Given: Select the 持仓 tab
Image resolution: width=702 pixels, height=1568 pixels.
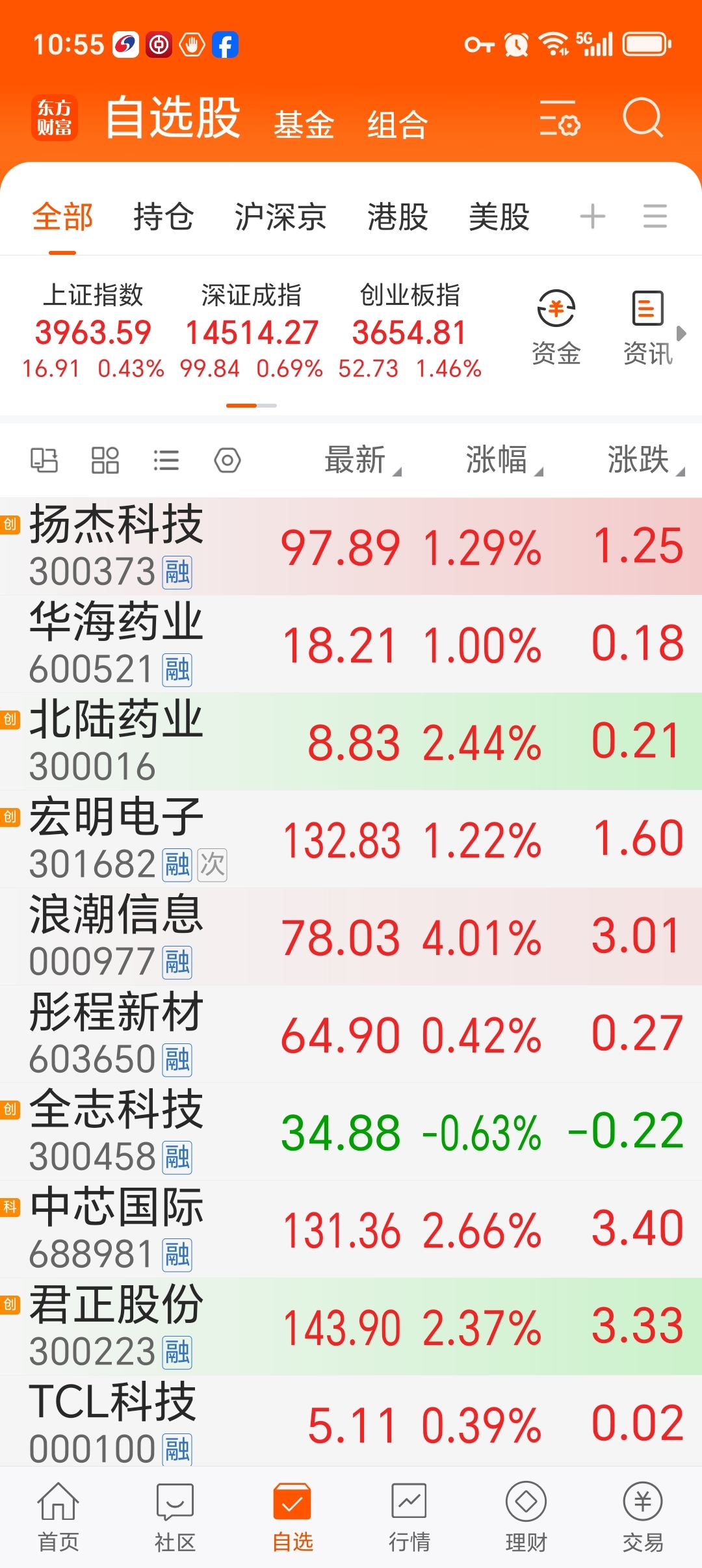Looking at the screenshot, I should coord(163,216).
